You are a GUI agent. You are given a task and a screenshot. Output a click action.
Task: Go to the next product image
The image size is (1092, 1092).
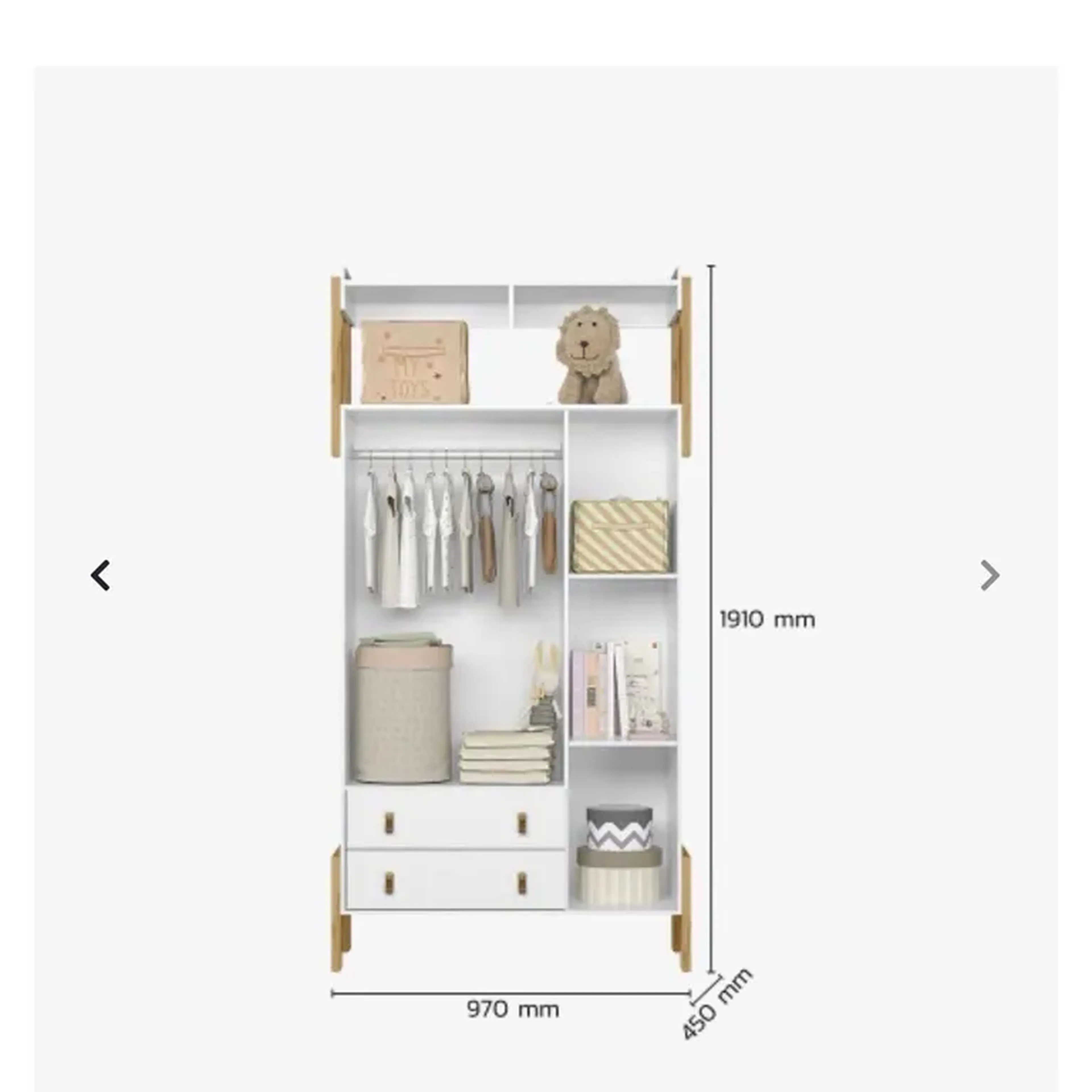(990, 575)
